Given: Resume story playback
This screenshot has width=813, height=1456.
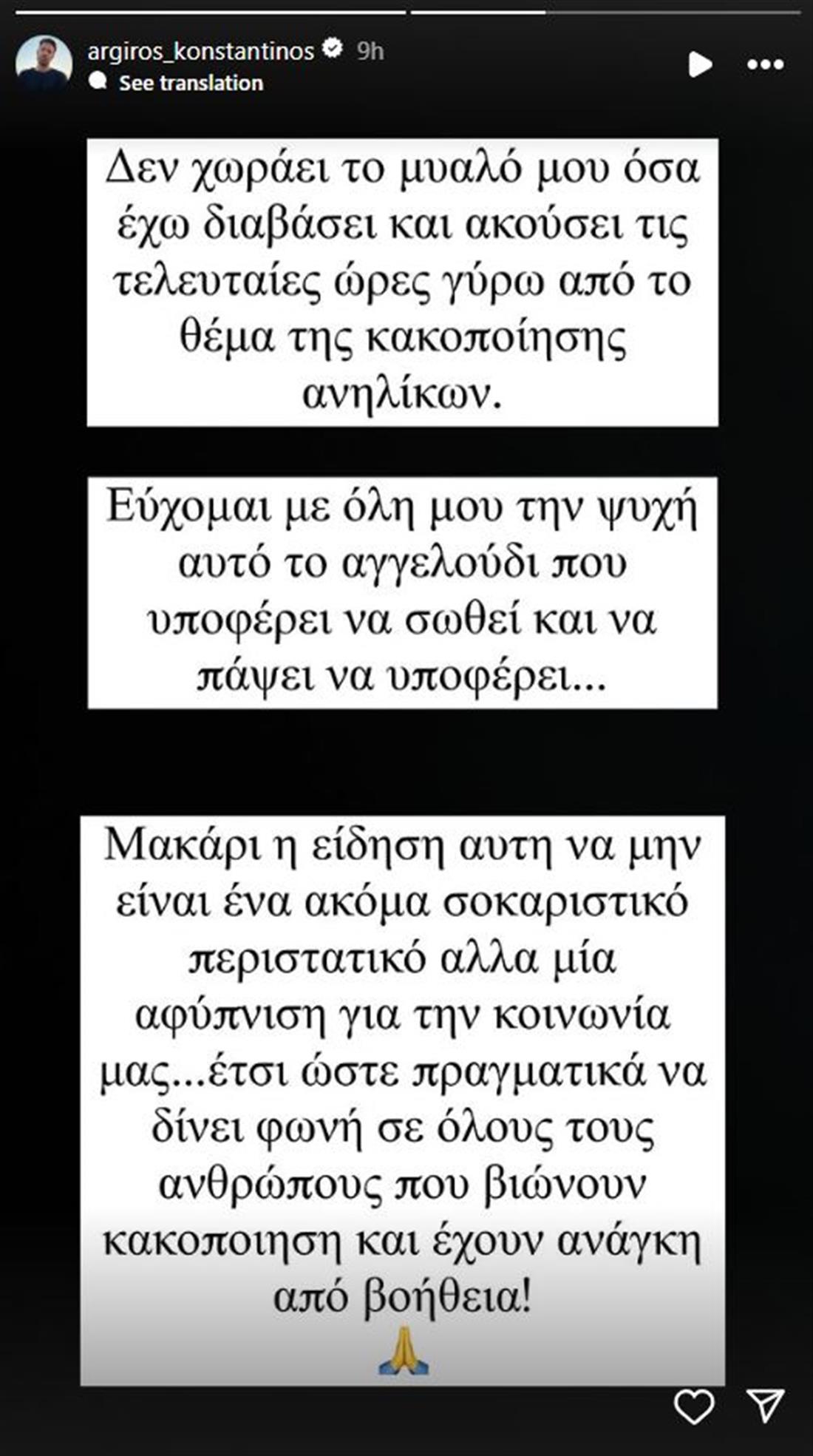Looking at the screenshot, I should tap(699, 64).
